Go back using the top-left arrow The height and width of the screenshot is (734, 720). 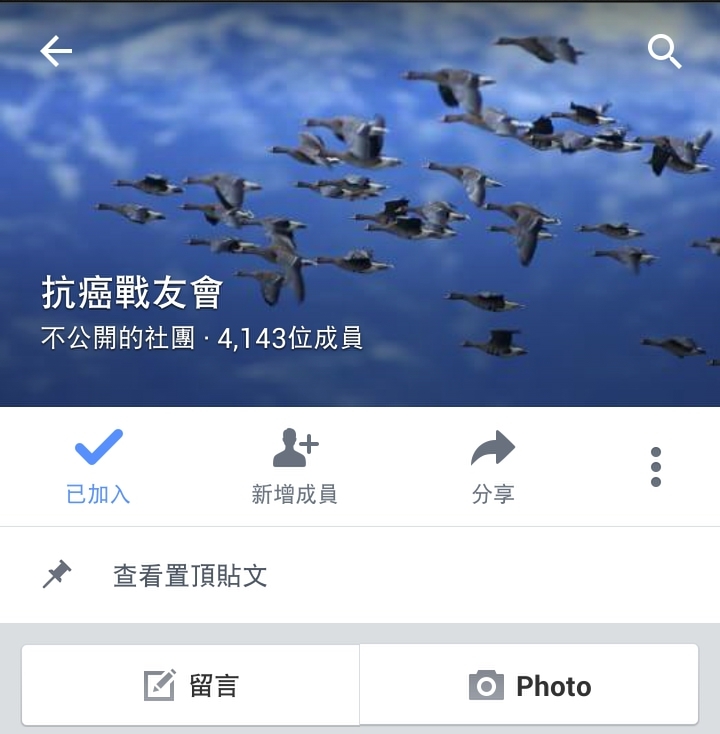(56, 51)
